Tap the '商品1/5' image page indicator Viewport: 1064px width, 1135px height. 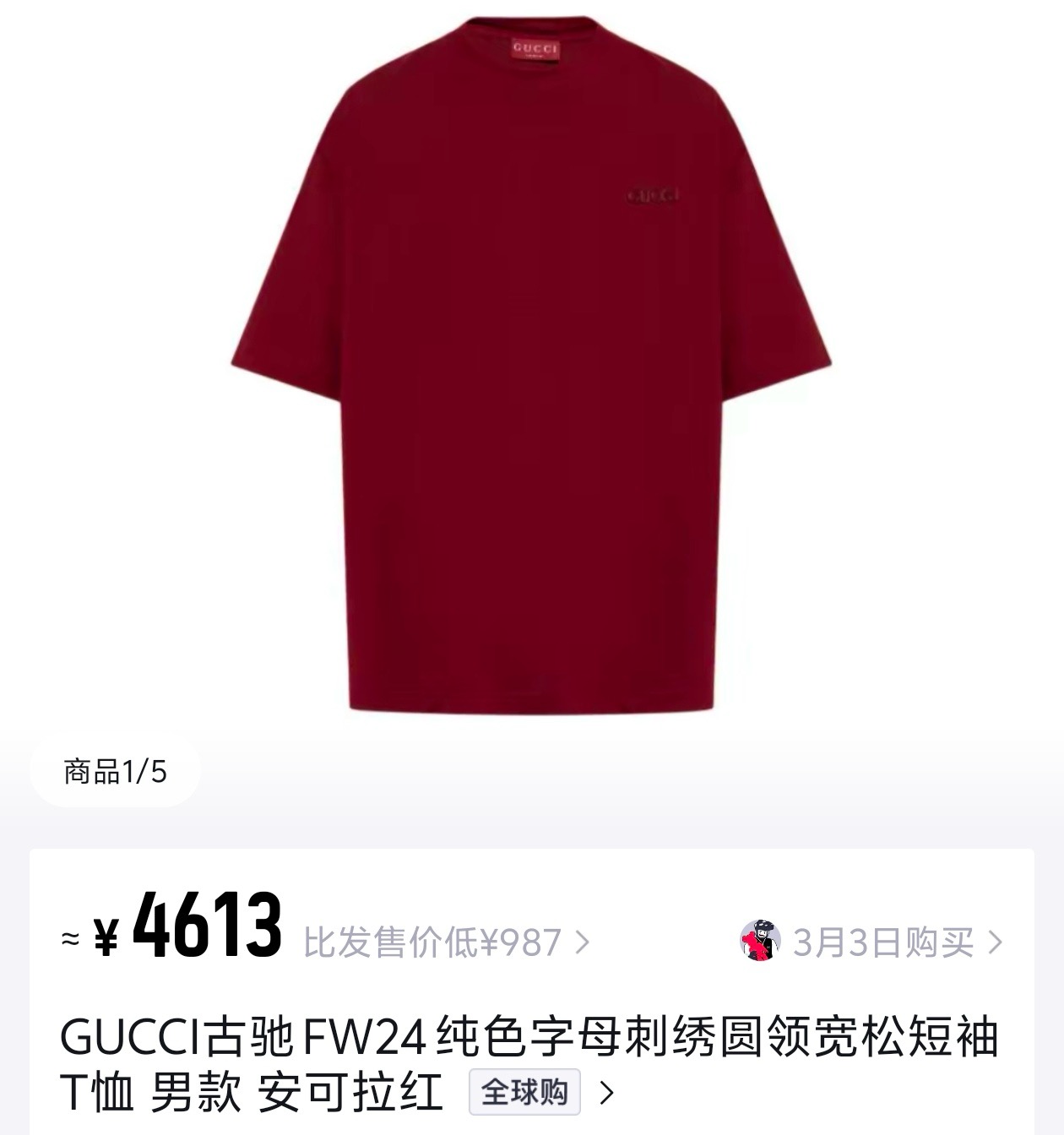pos(116,771)
